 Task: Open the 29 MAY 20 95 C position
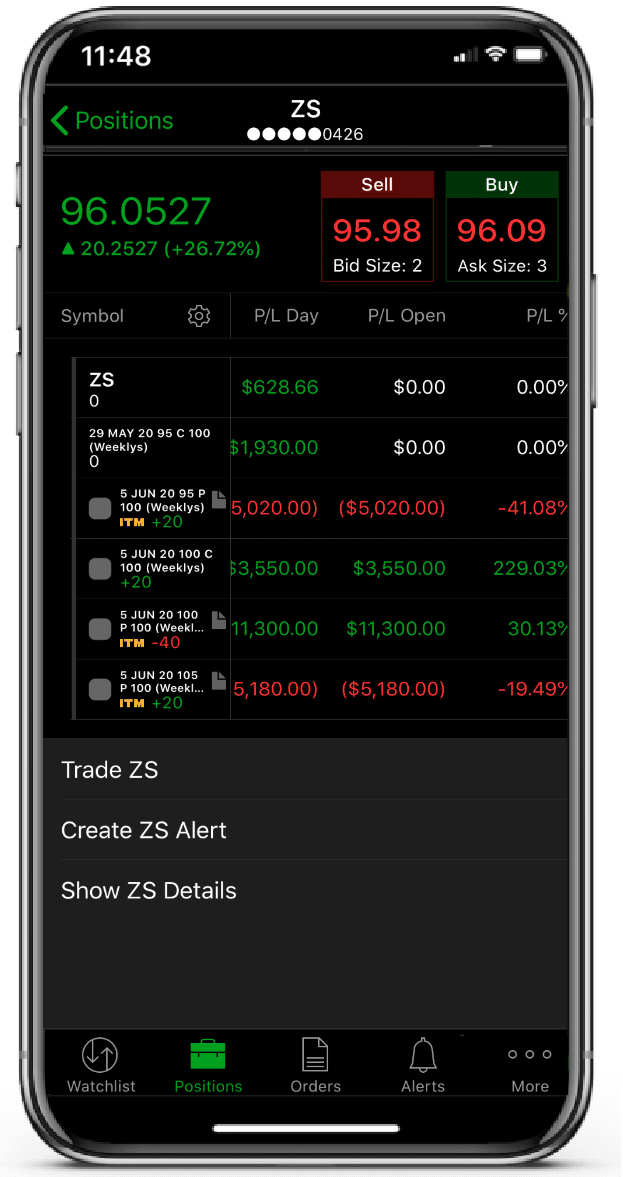point(321,448)
